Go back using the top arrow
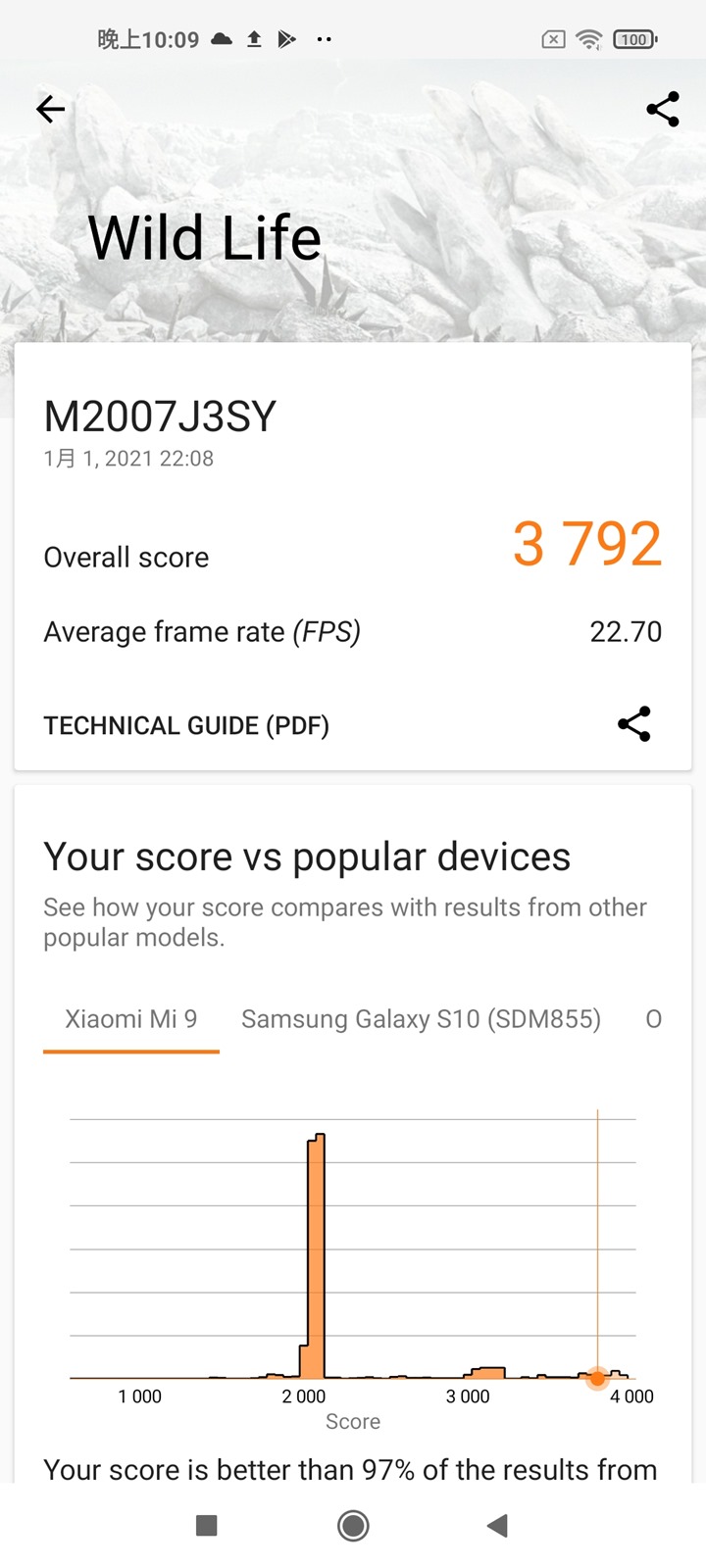The height and width of the screenshot is (1568, 706). (x=51, y=109)
